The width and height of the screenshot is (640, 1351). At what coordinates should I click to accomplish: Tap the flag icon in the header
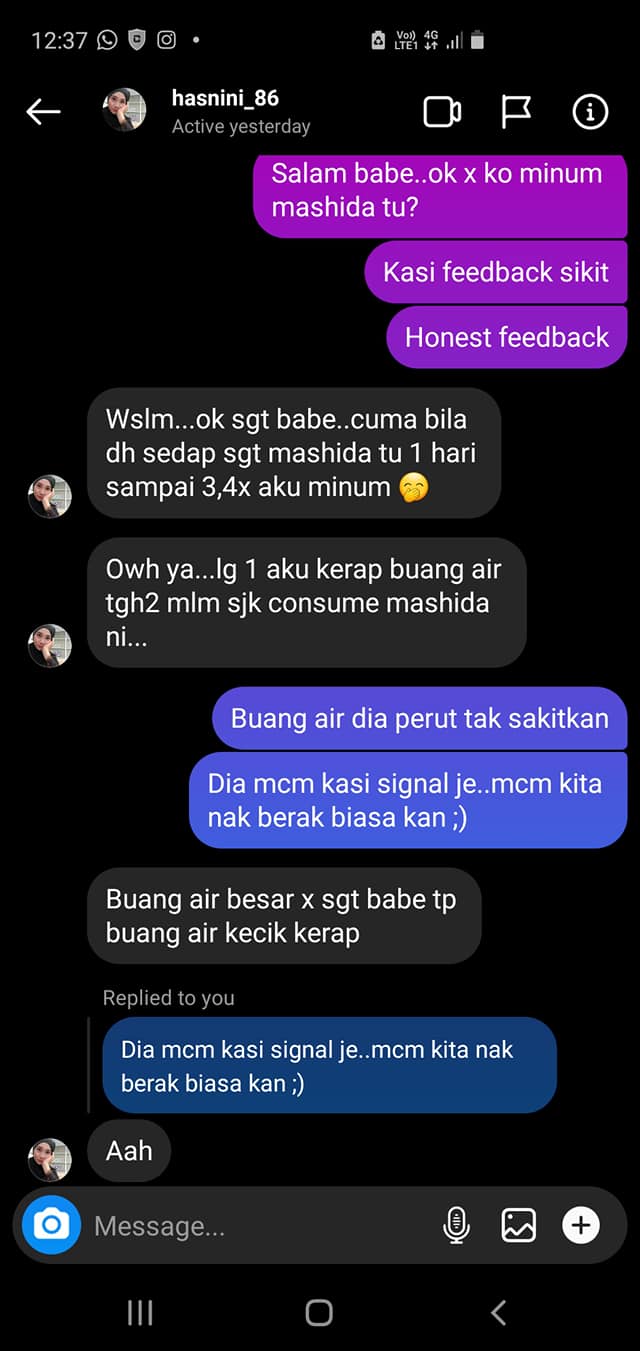516,112
